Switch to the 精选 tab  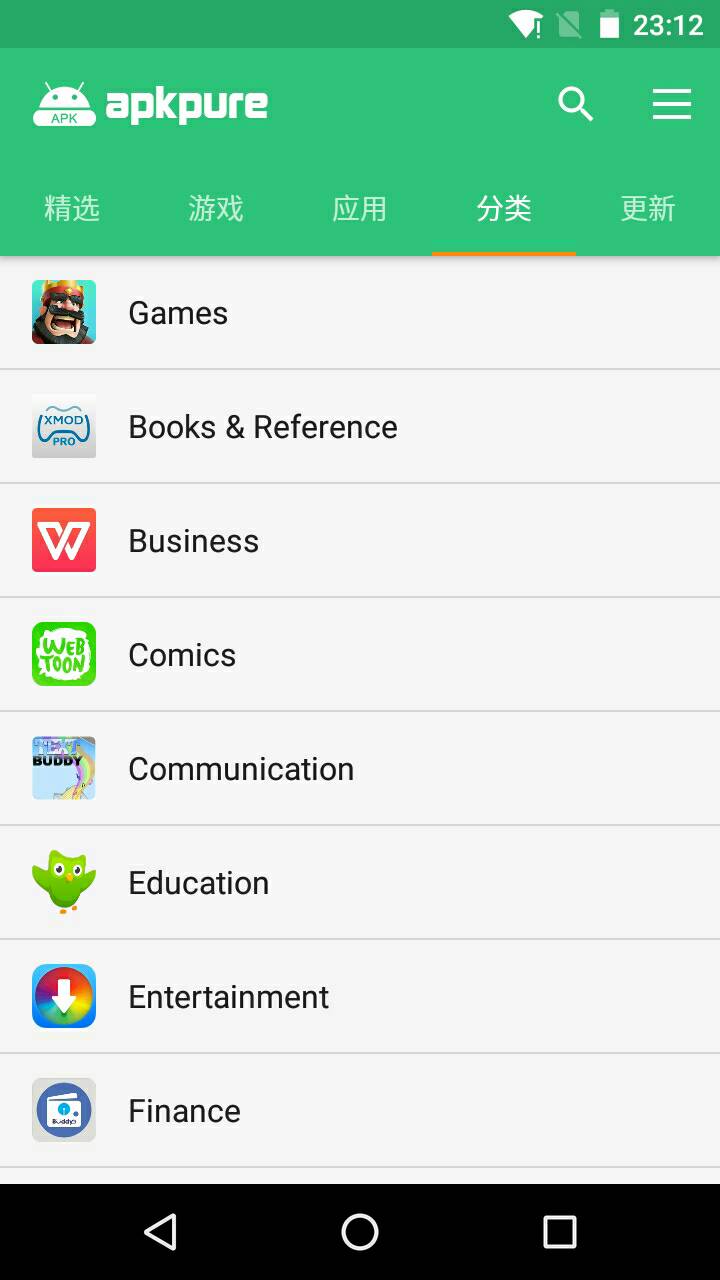point(72,208)
